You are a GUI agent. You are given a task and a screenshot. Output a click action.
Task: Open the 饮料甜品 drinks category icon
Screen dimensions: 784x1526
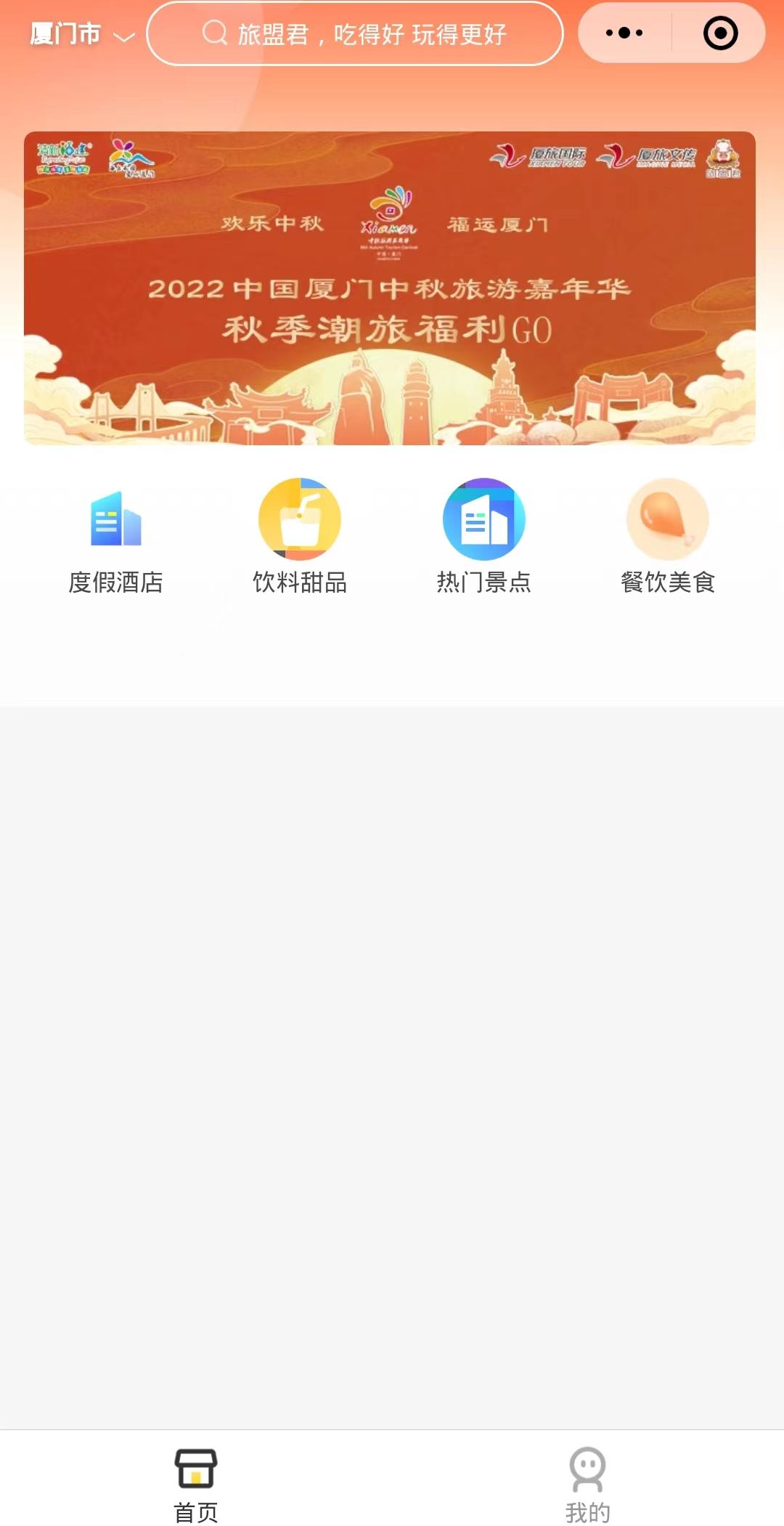click(x=299, y=519)
